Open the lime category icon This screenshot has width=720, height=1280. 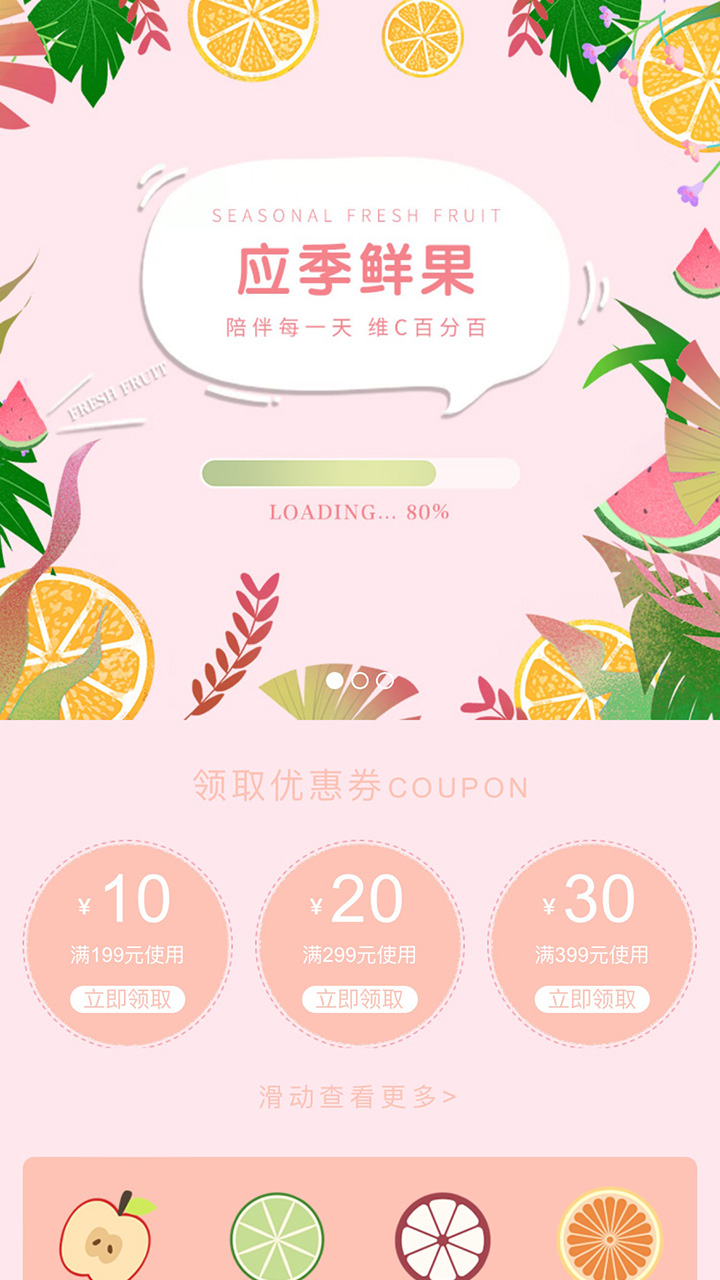pos(277,1238)
